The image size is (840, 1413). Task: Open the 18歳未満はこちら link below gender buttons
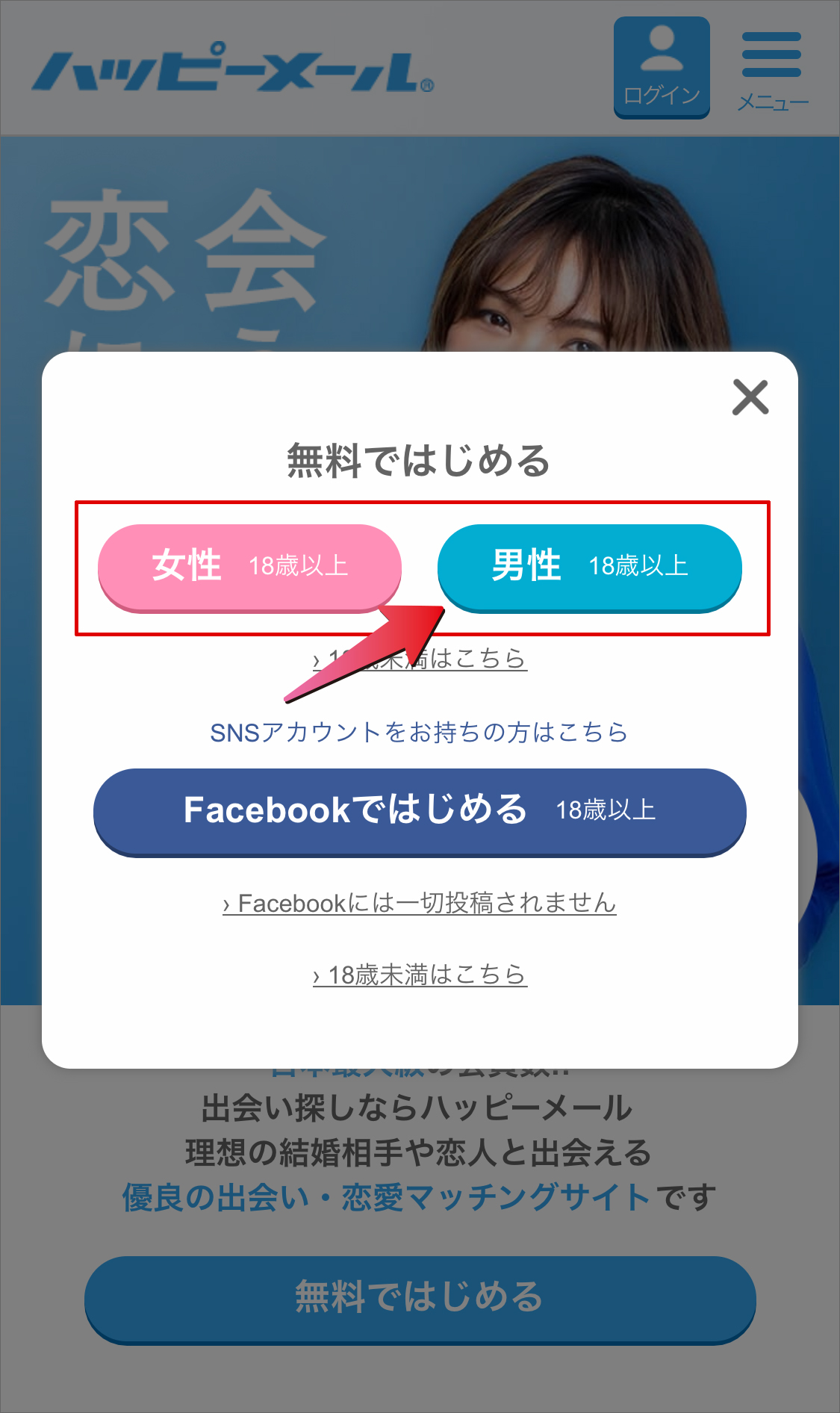[420, 659]
